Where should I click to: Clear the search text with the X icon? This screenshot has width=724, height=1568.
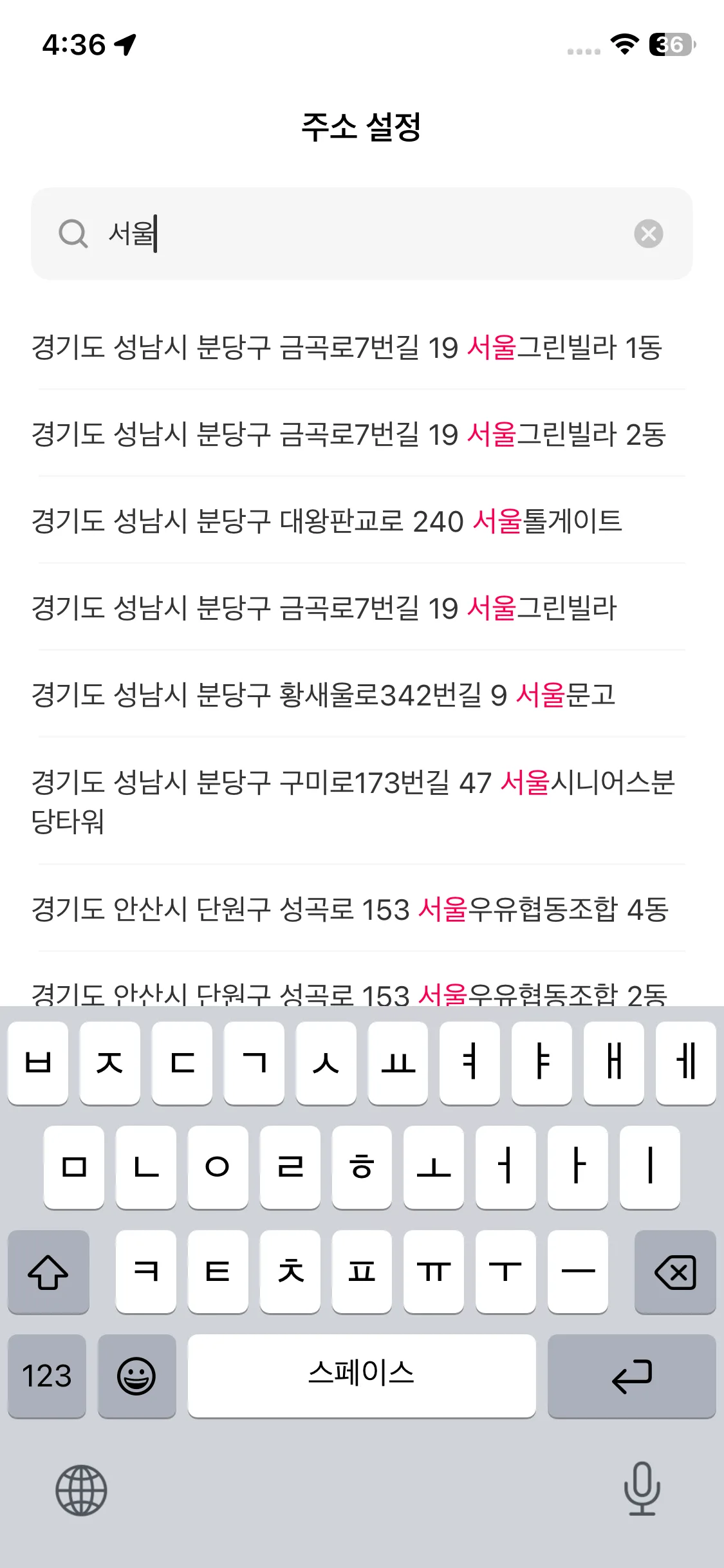click(x=648, y=234)
